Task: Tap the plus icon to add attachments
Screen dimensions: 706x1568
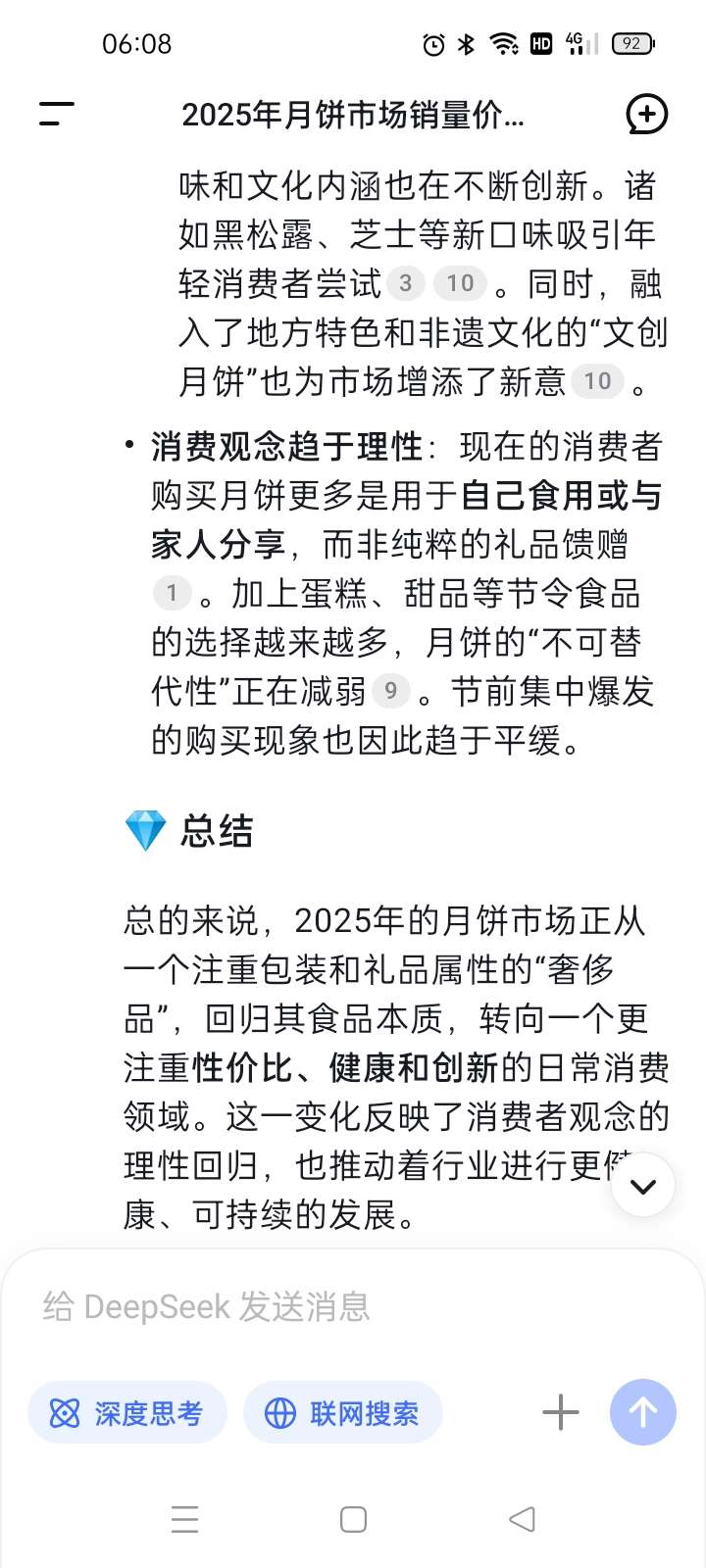Action: (x=560, y=1412)
